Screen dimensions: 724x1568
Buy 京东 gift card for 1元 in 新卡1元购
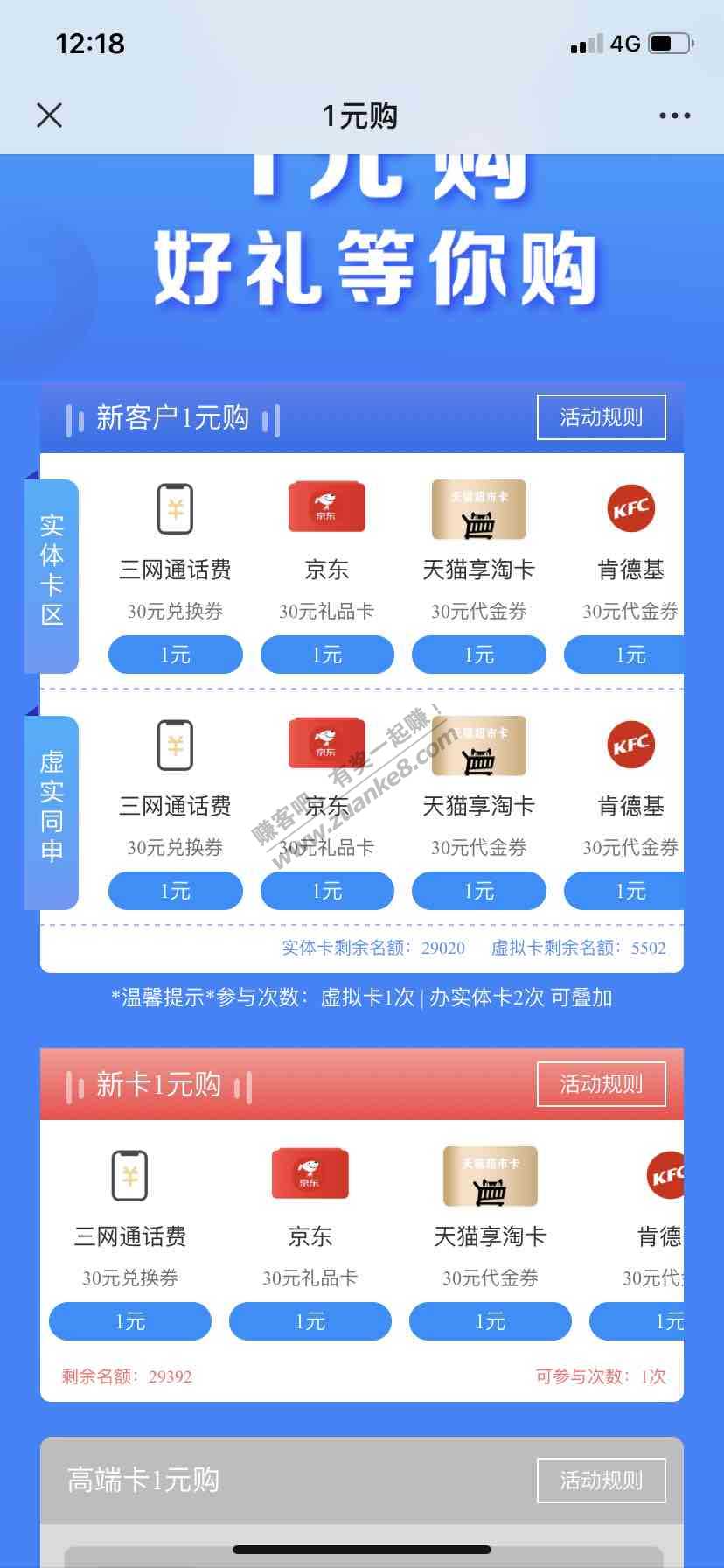(310, 1321)
